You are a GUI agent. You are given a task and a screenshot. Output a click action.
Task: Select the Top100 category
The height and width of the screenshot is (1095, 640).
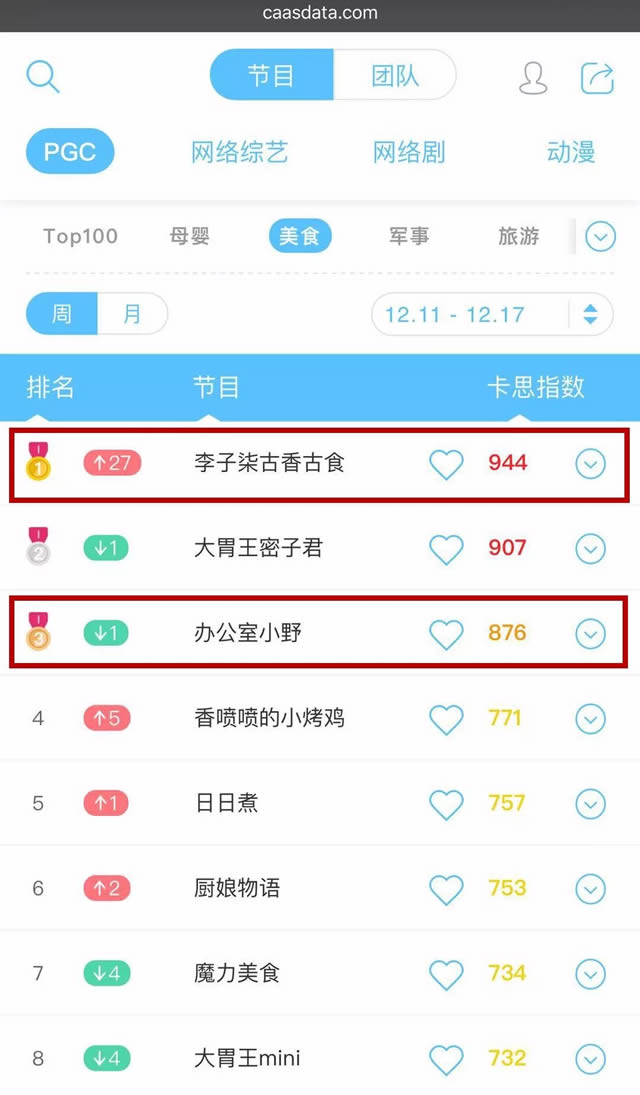[80, 236]
